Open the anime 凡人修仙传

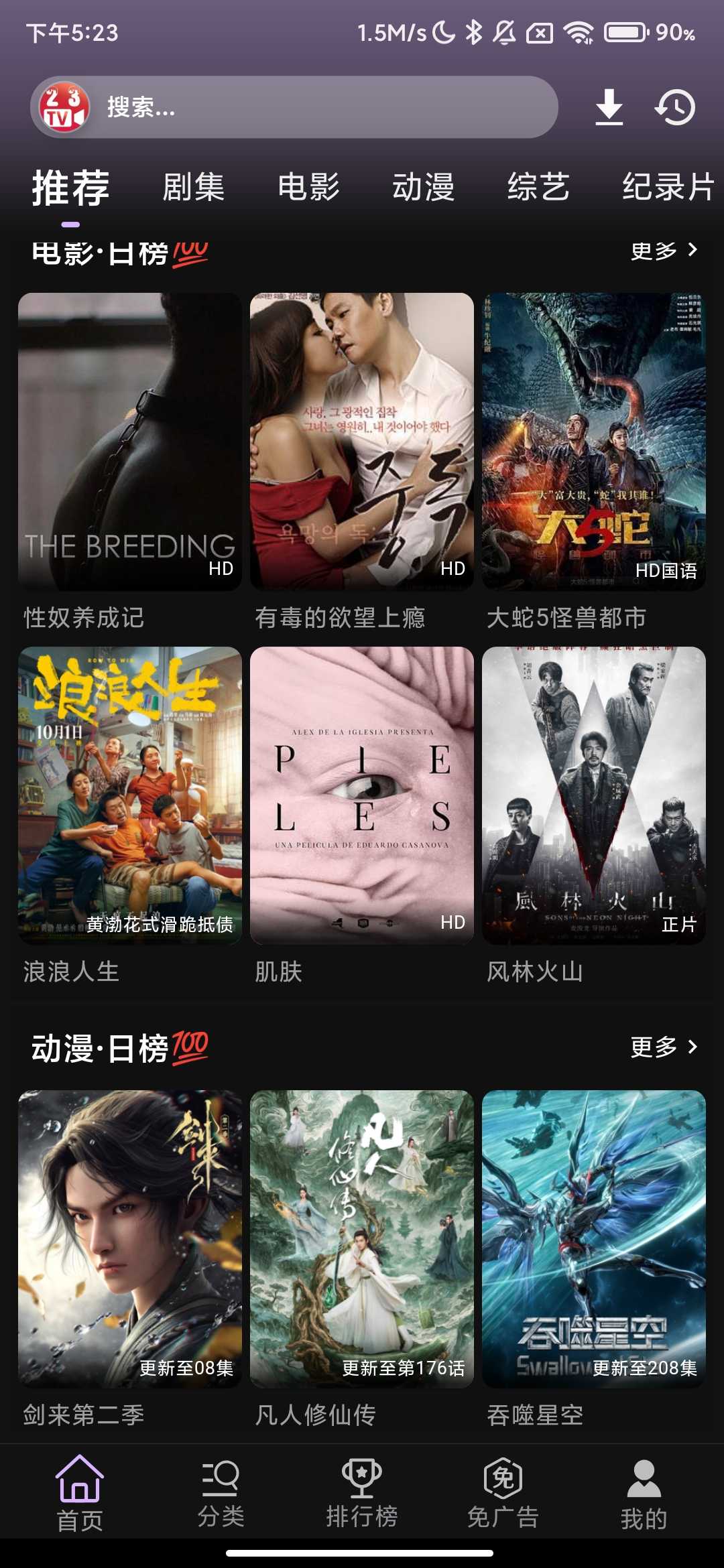coord(362,1238)
